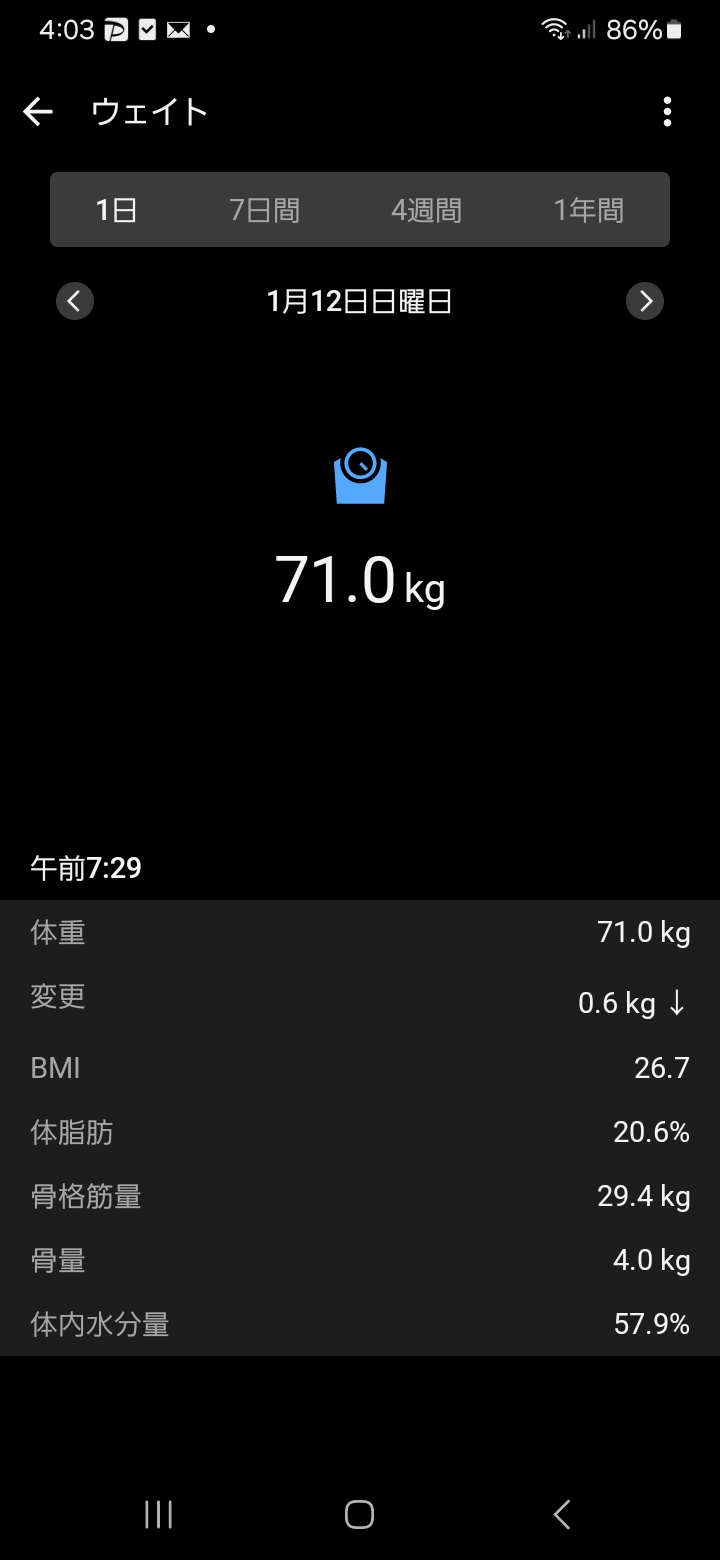Show the 1年間 weight view
The height and width of the screenshot is (1560, 720).
588,210
